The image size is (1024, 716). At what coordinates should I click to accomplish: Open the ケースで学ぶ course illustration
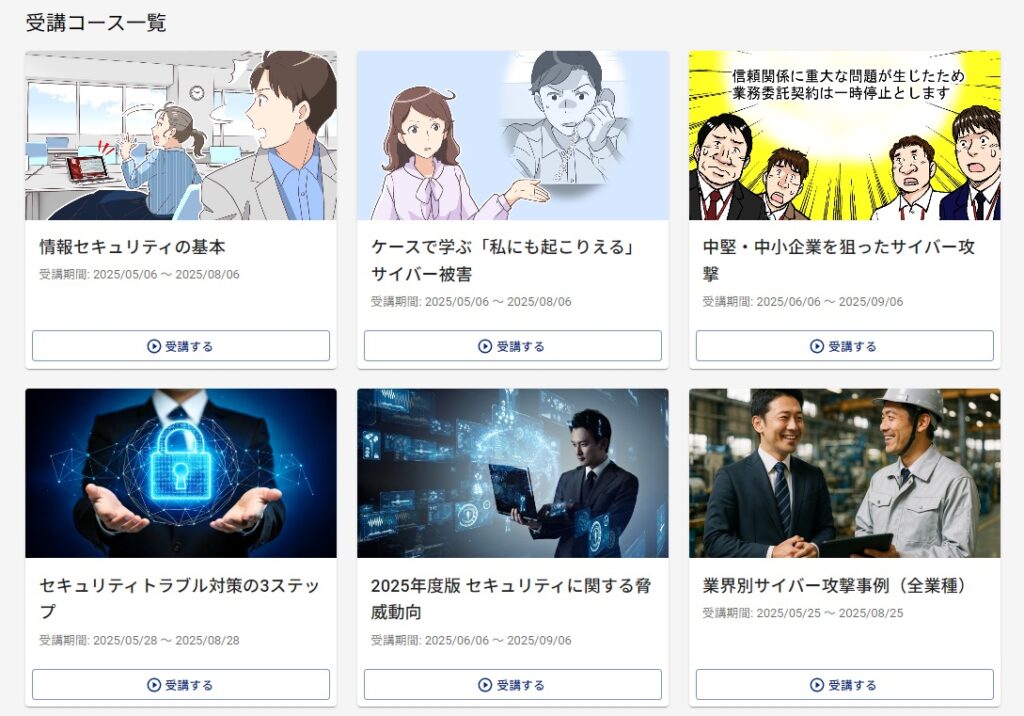click(x=512, y=135)
